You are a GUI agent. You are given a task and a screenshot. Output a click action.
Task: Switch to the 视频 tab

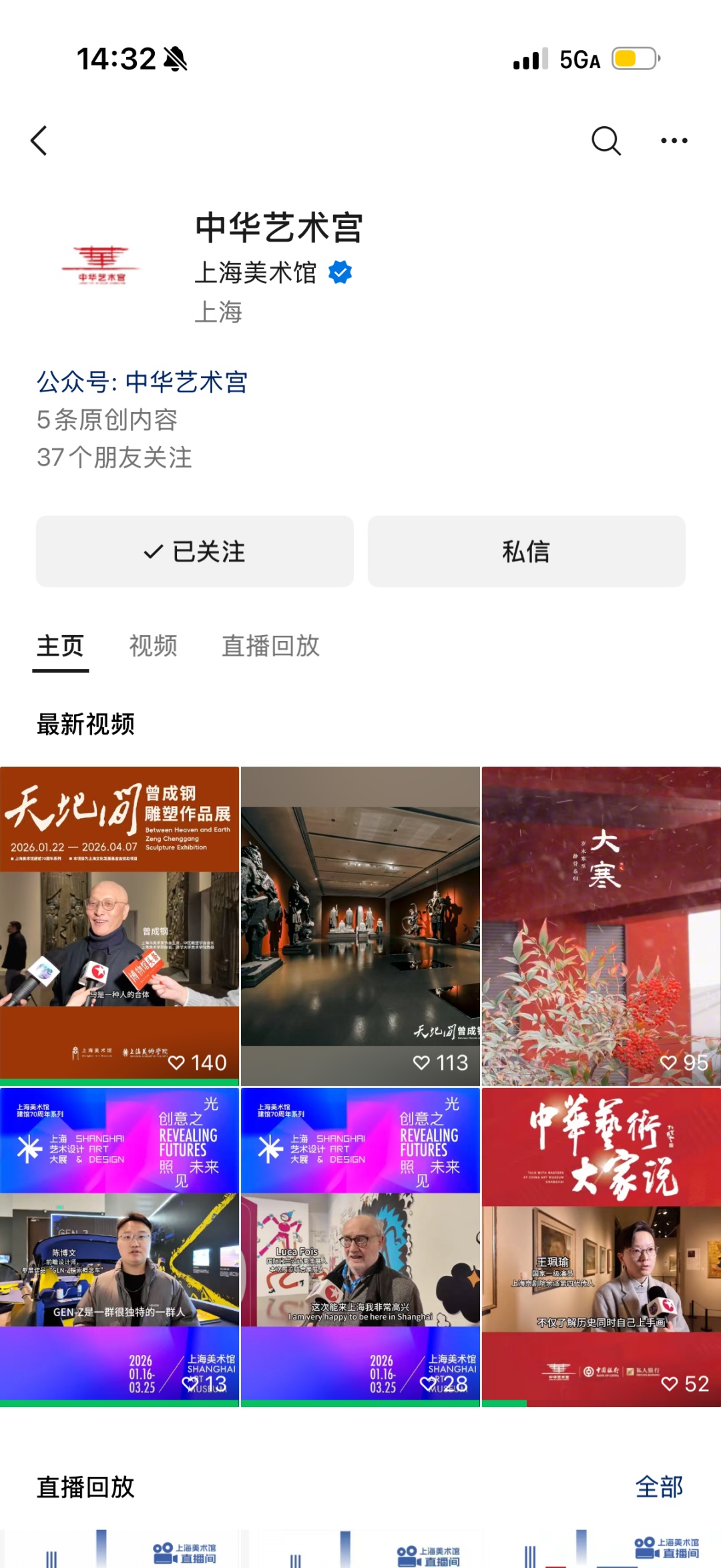tap(153, 646)
